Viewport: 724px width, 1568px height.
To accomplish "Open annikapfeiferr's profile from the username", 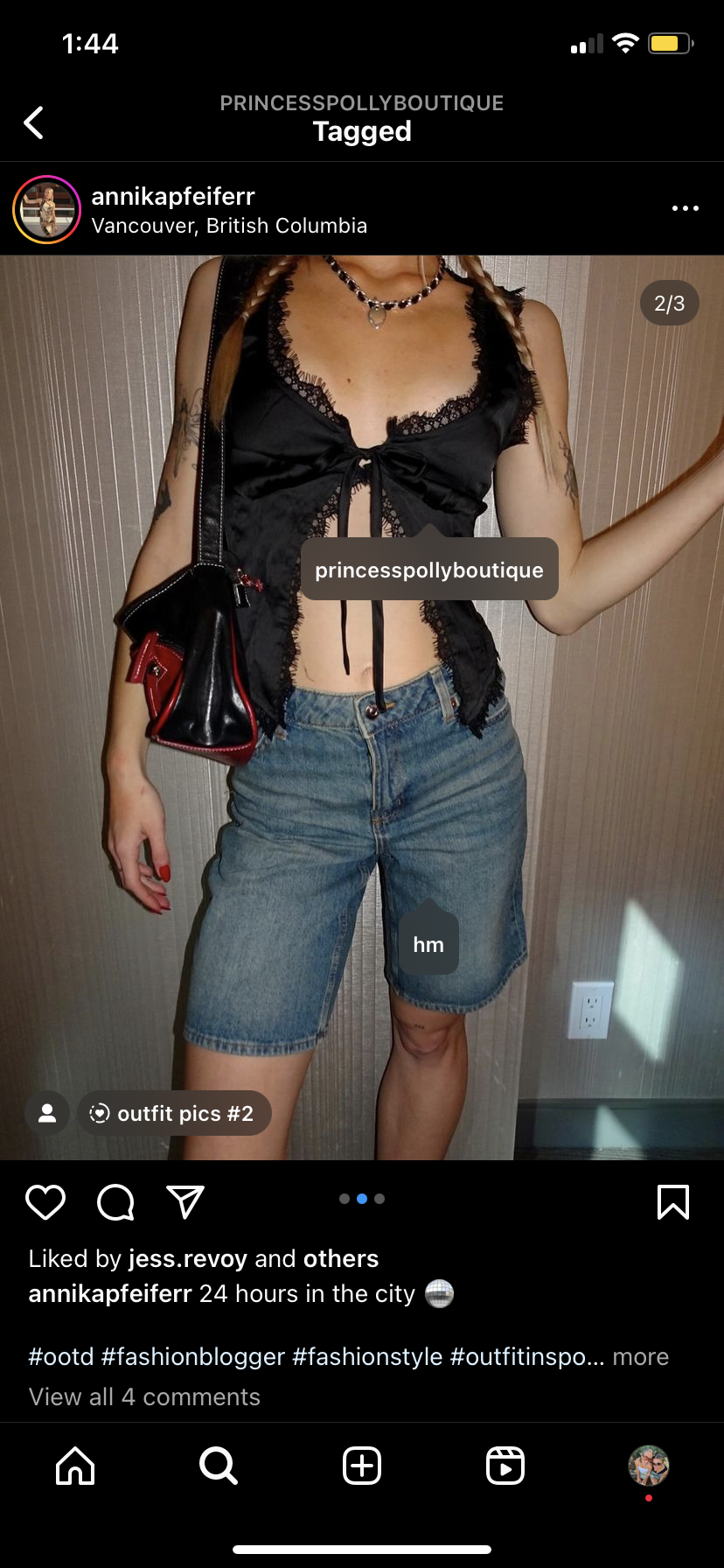I will 173,196.
